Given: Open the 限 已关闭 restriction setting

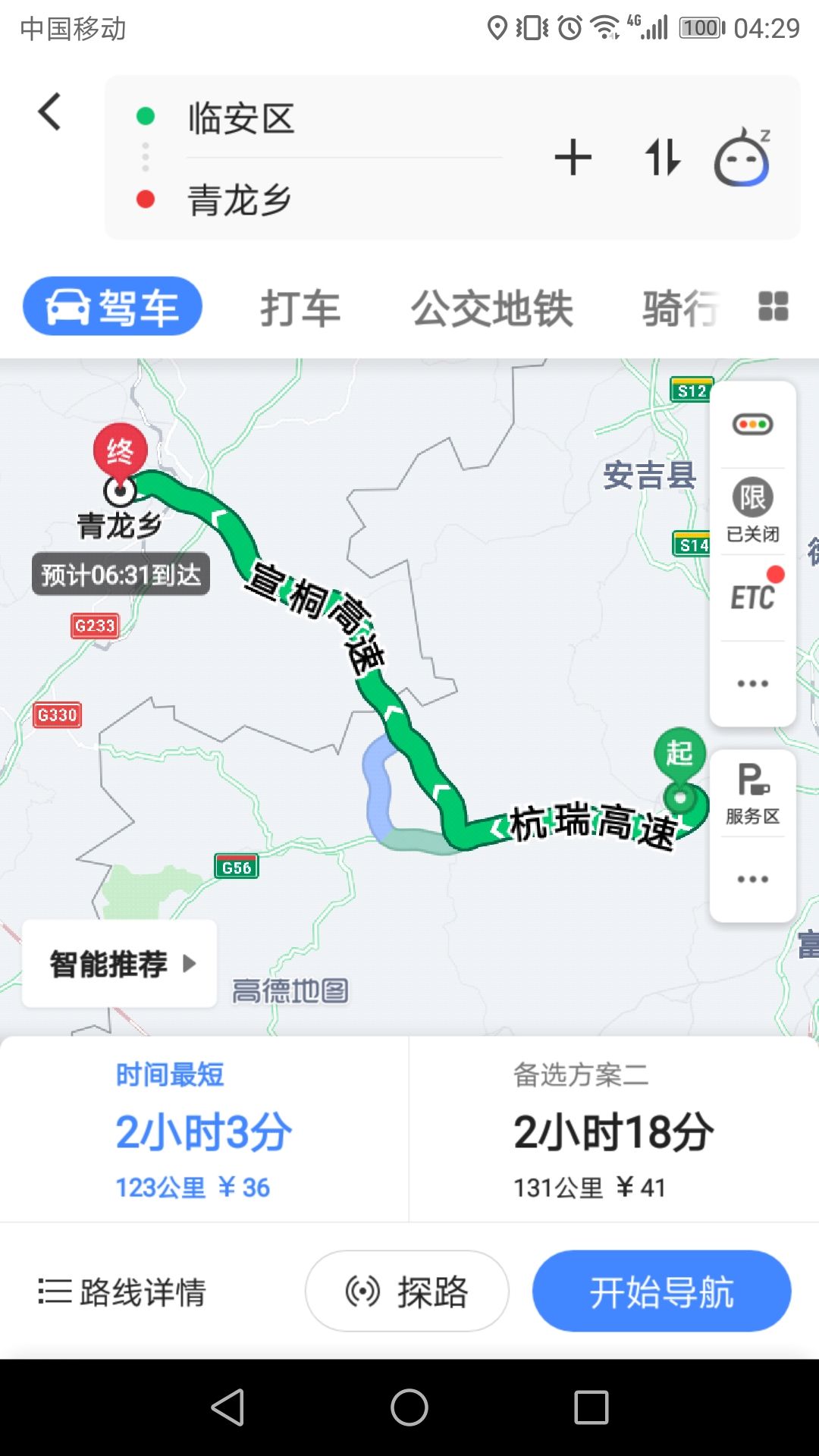Looking at the screenshot, I should (x=752, y=510).
